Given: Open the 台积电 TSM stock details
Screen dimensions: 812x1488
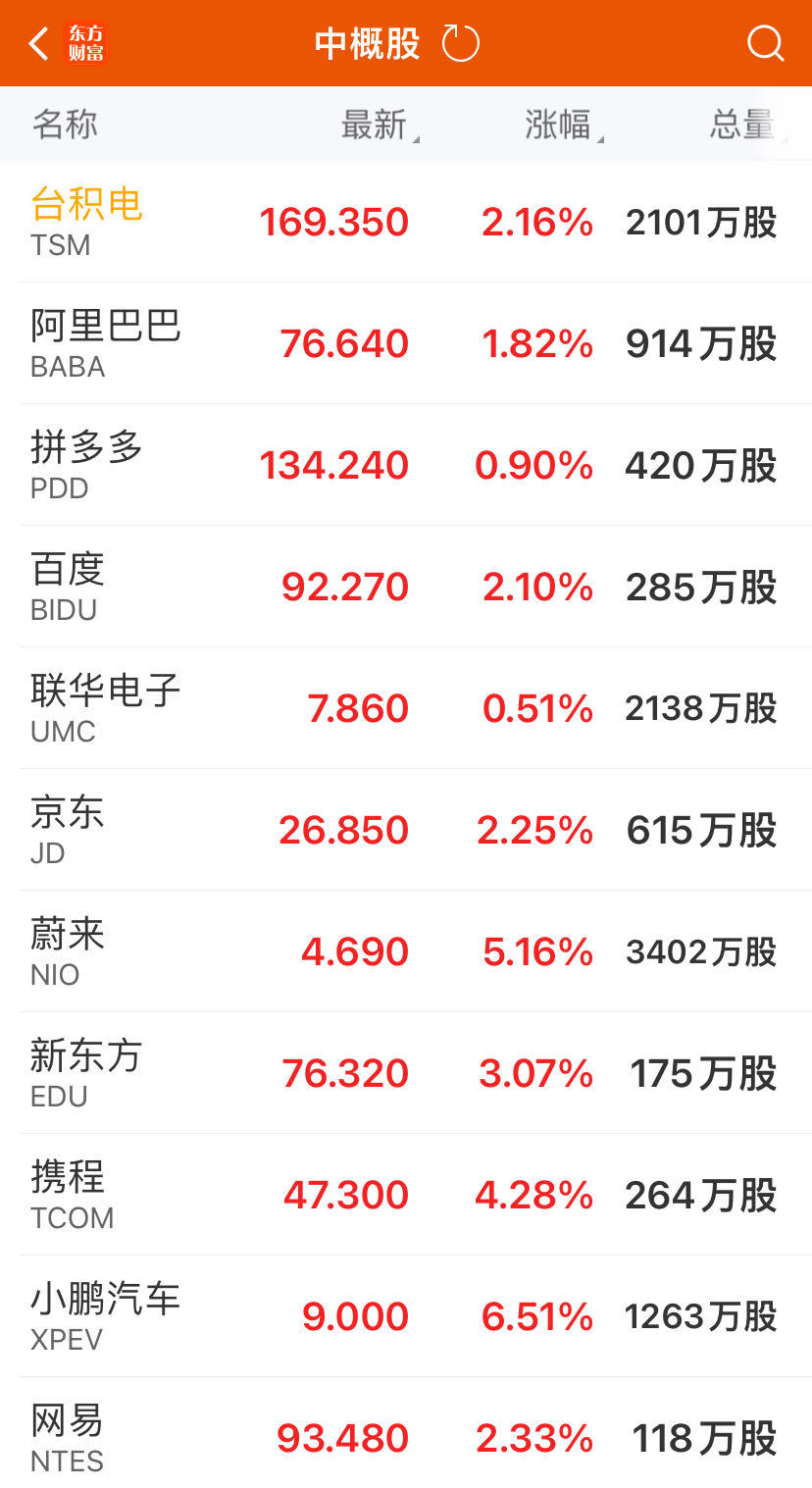Looking at the screenshot, I should tap(406, 223).
